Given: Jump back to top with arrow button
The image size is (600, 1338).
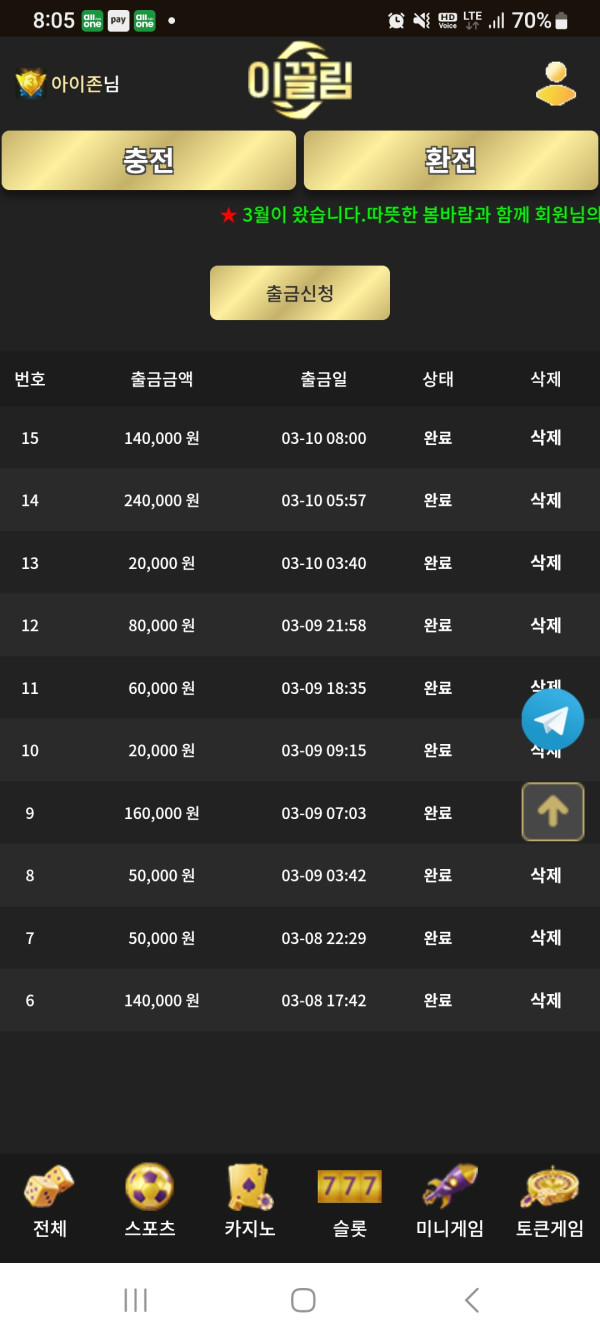Looking at the screenshot, I should (x=552, y=811).
